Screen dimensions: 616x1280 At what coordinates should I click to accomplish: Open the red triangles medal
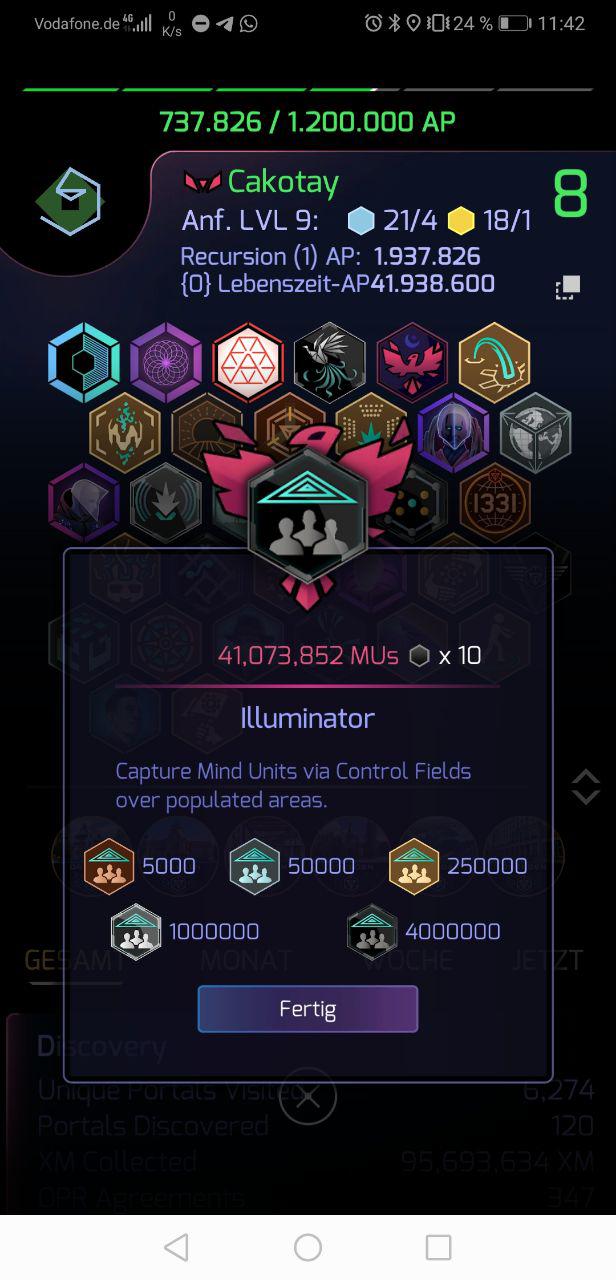(248, 362)
